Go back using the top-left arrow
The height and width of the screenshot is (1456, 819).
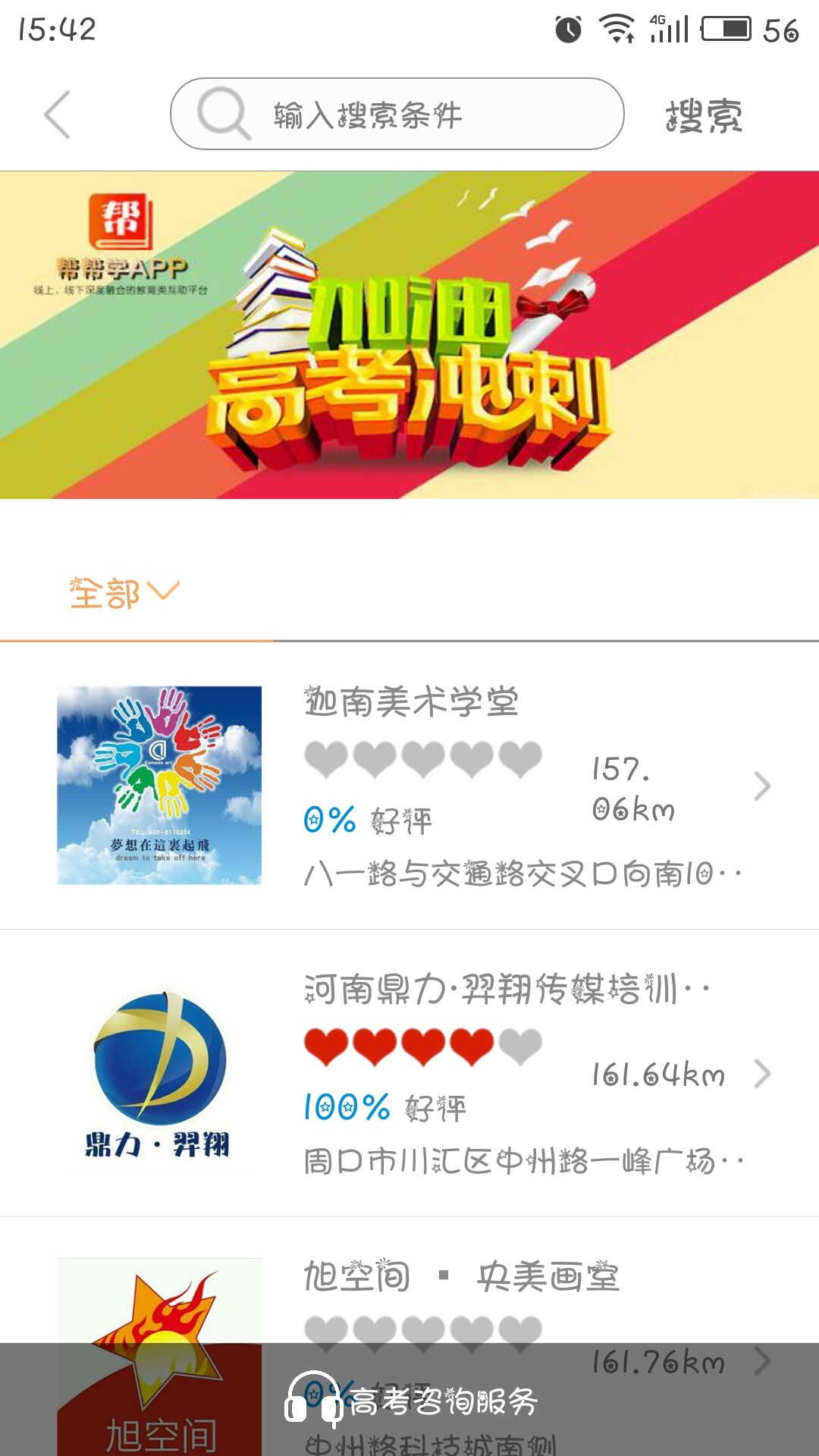click(58, 115)
